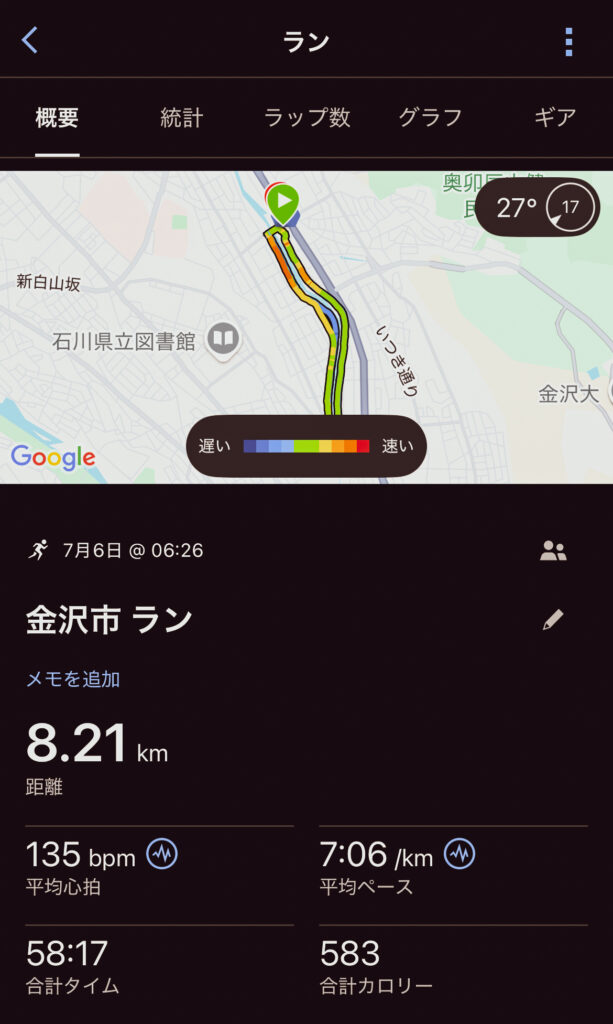Open heart rate insight icon beside 135 bpm

coord(162,854)
